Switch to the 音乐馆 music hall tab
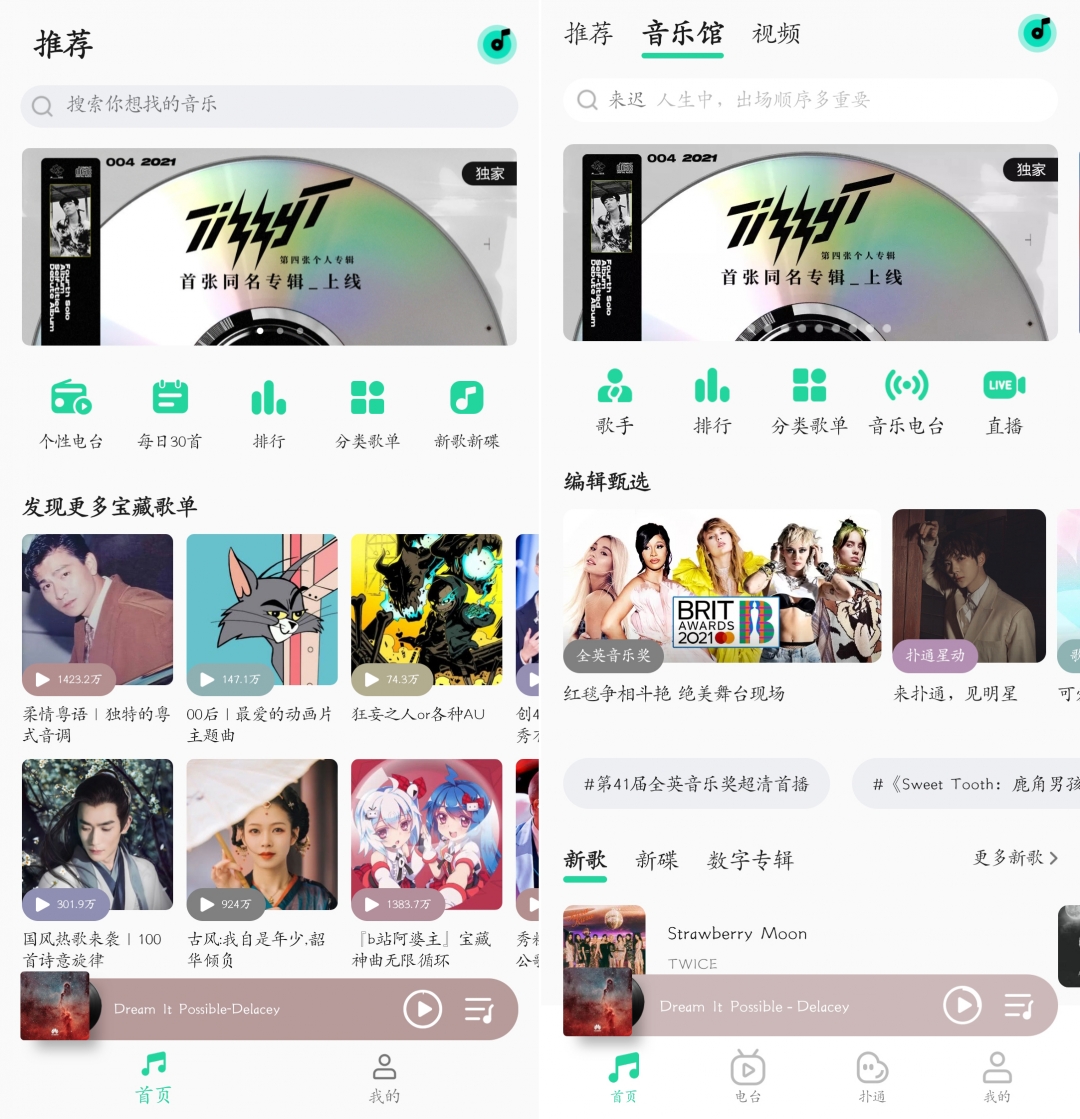The image size is (1080, 1119). pos(683,33)
